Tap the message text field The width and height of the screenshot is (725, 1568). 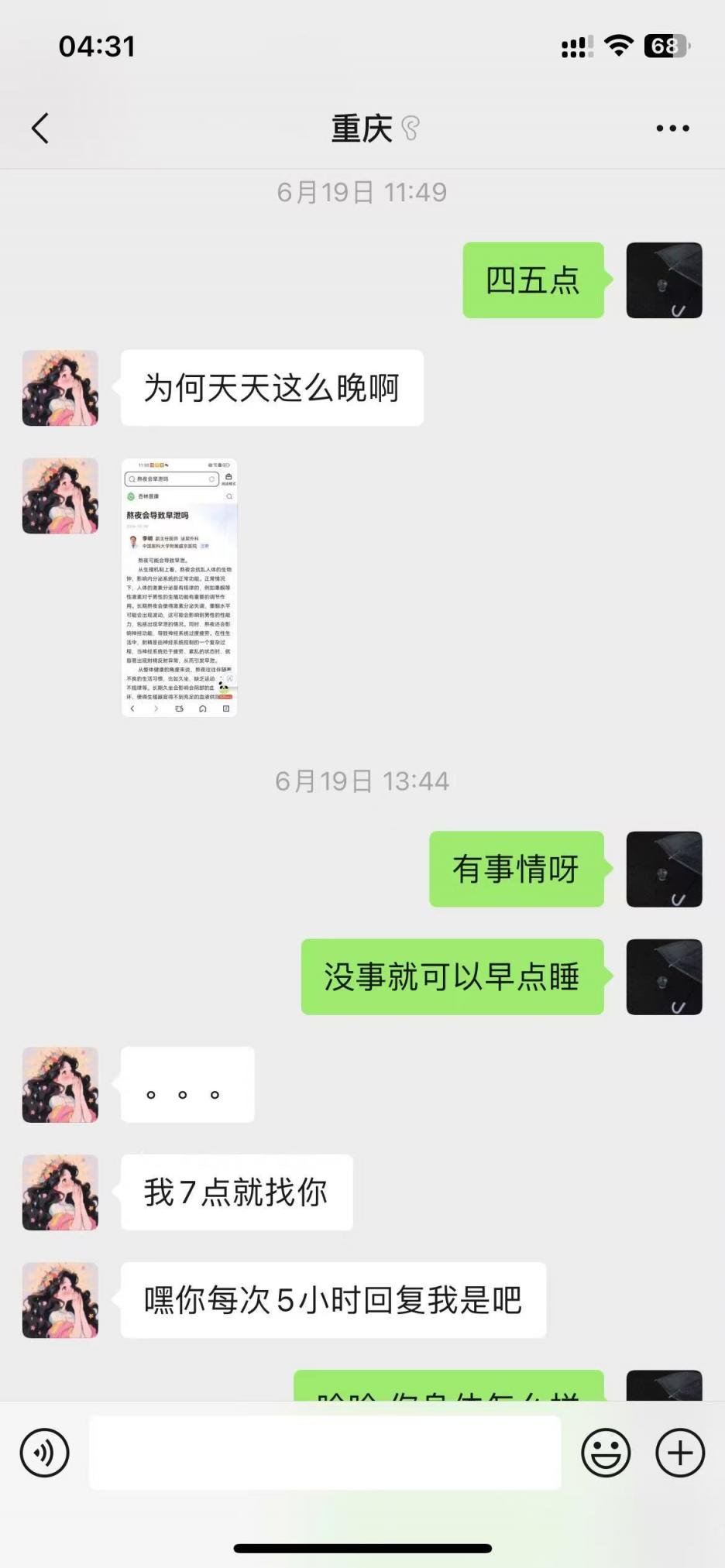tap(325, 1453)
